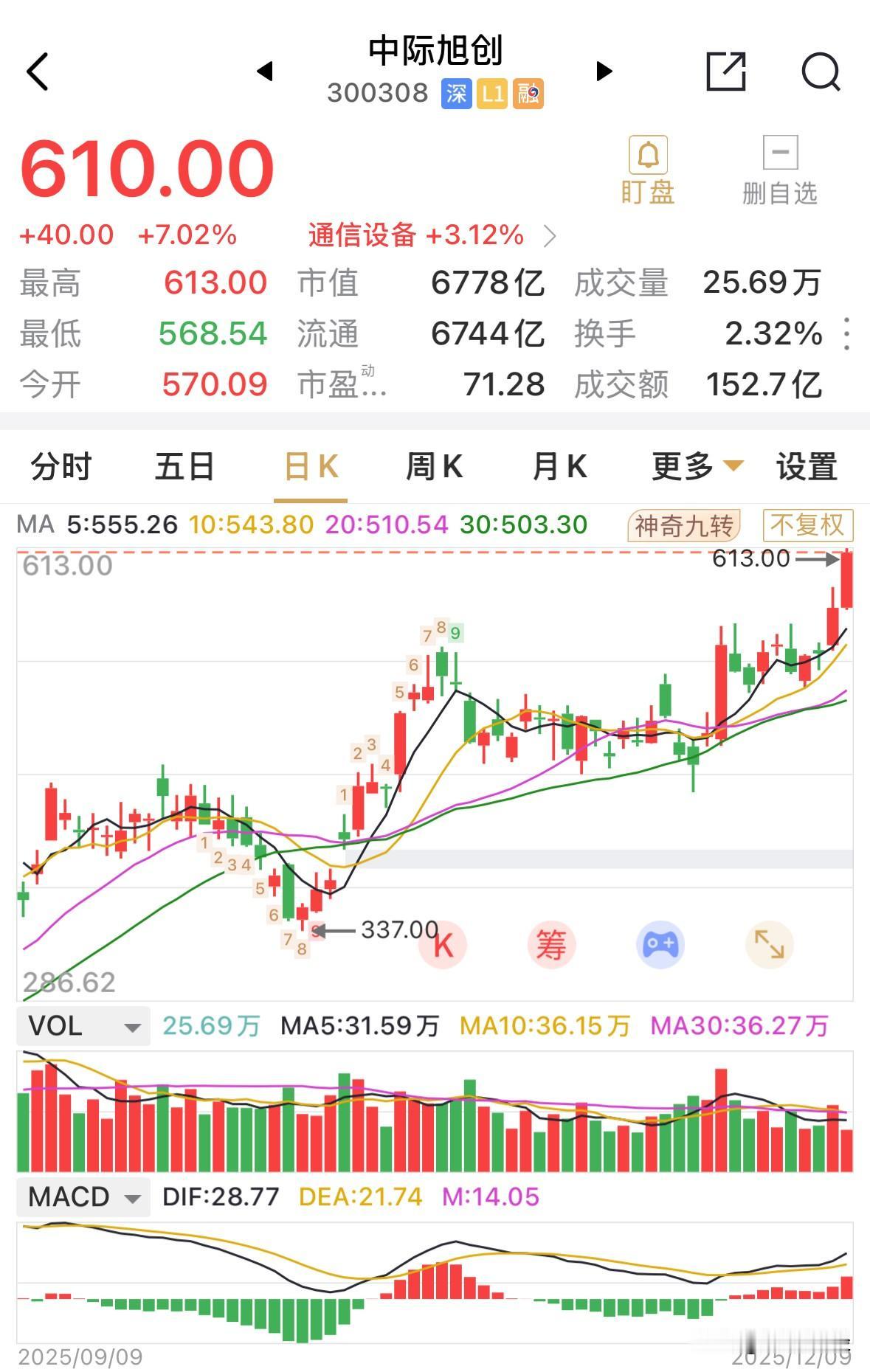Tap the game controller icon

[661, 944]
